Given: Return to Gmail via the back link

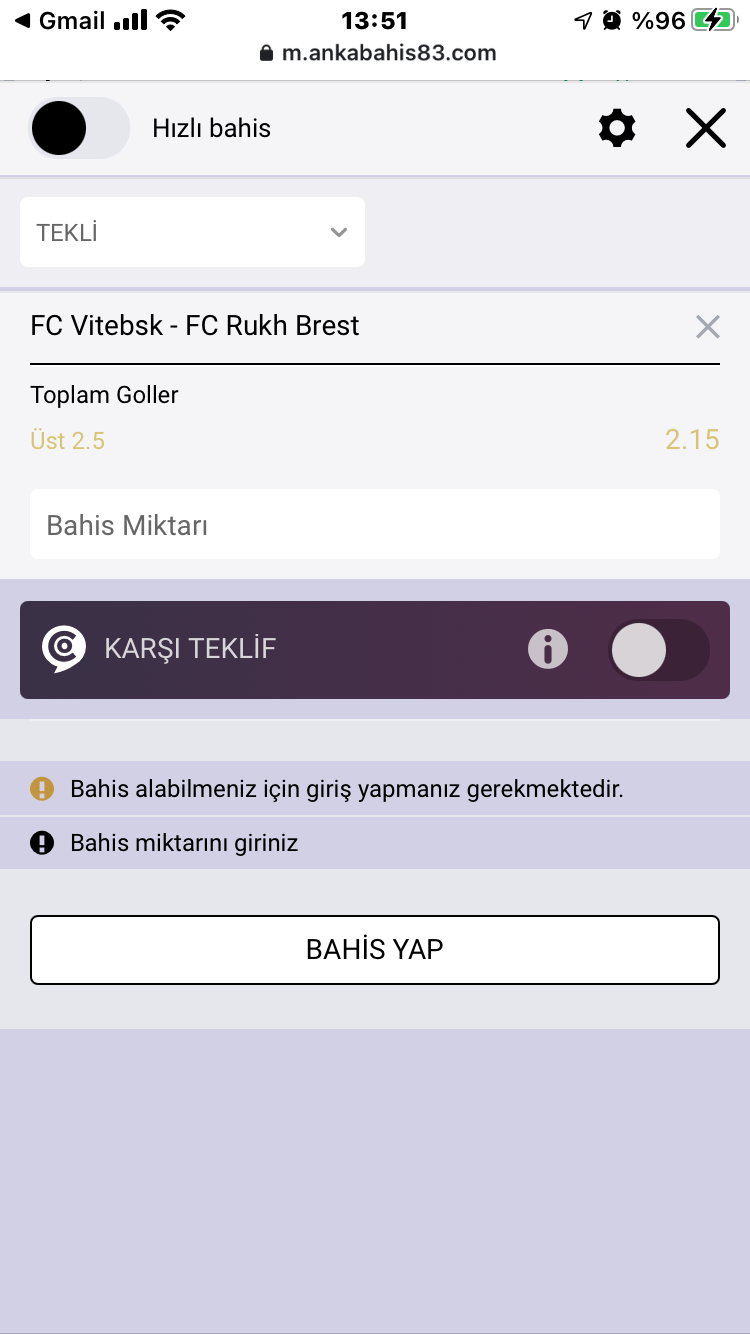Looking at the screenshot, I should point(59,20).
